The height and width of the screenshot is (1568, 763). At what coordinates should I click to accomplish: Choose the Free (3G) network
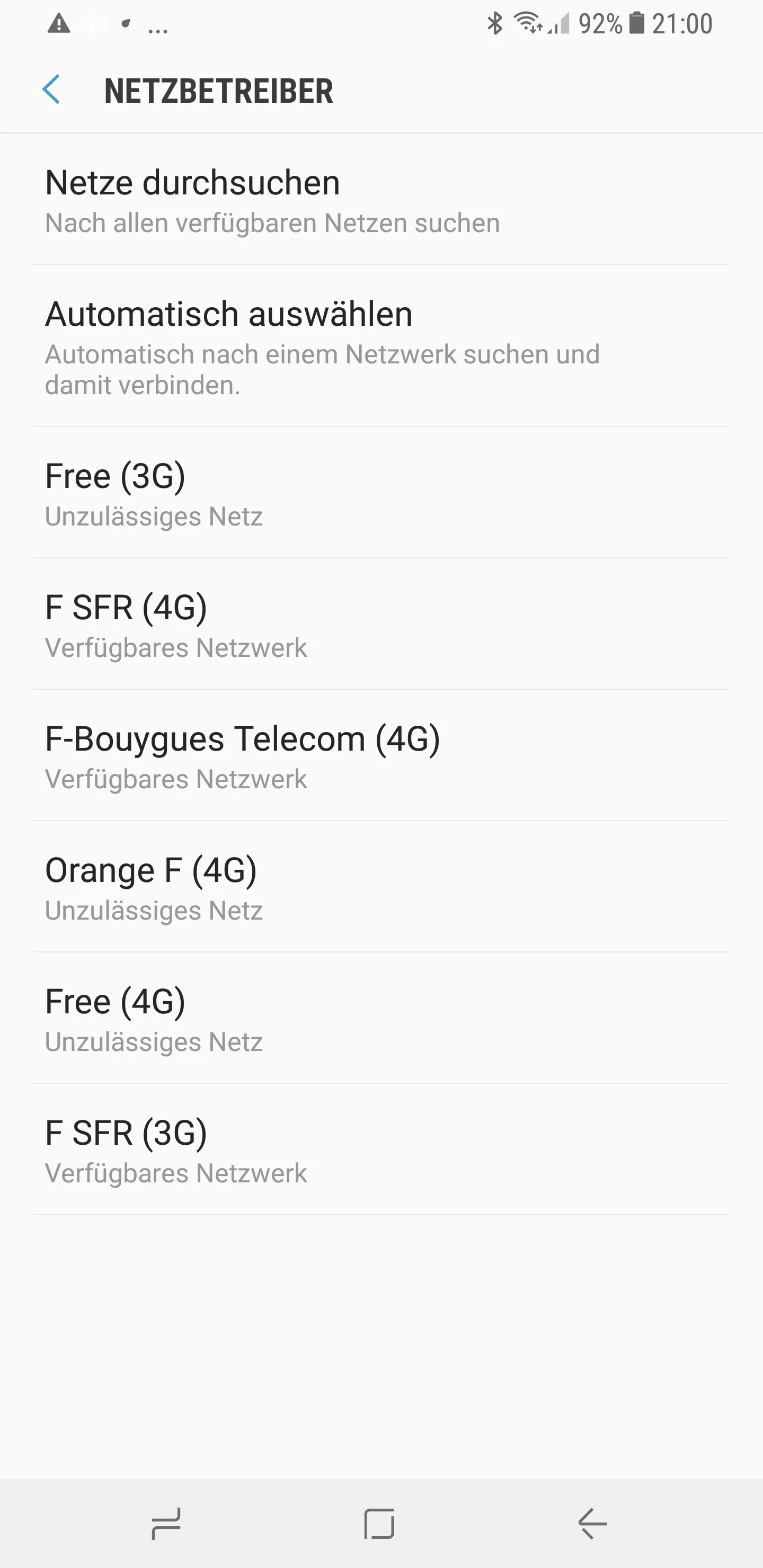click(x=381, y=493)
